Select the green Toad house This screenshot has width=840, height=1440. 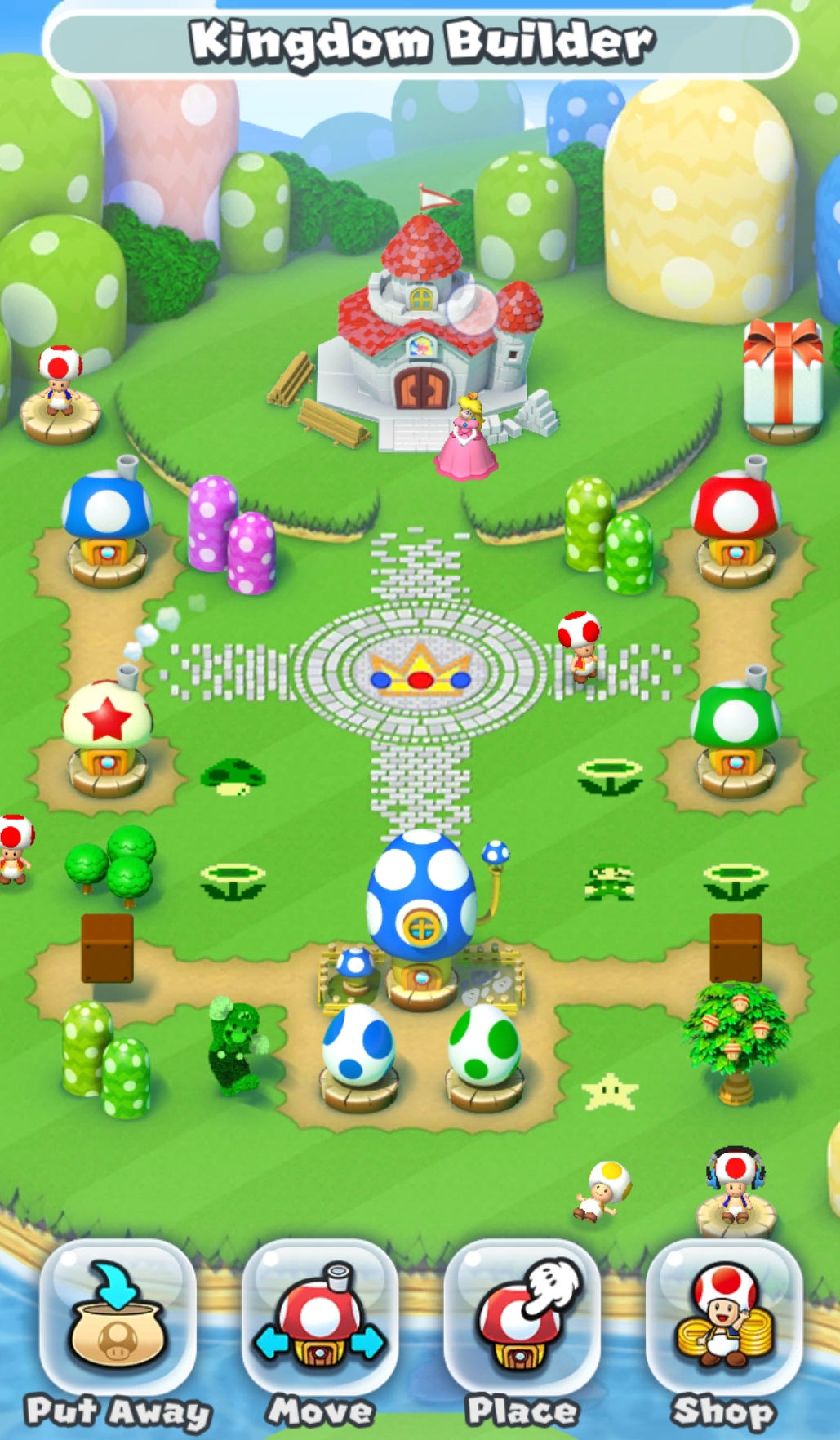(x=736, y=735)
